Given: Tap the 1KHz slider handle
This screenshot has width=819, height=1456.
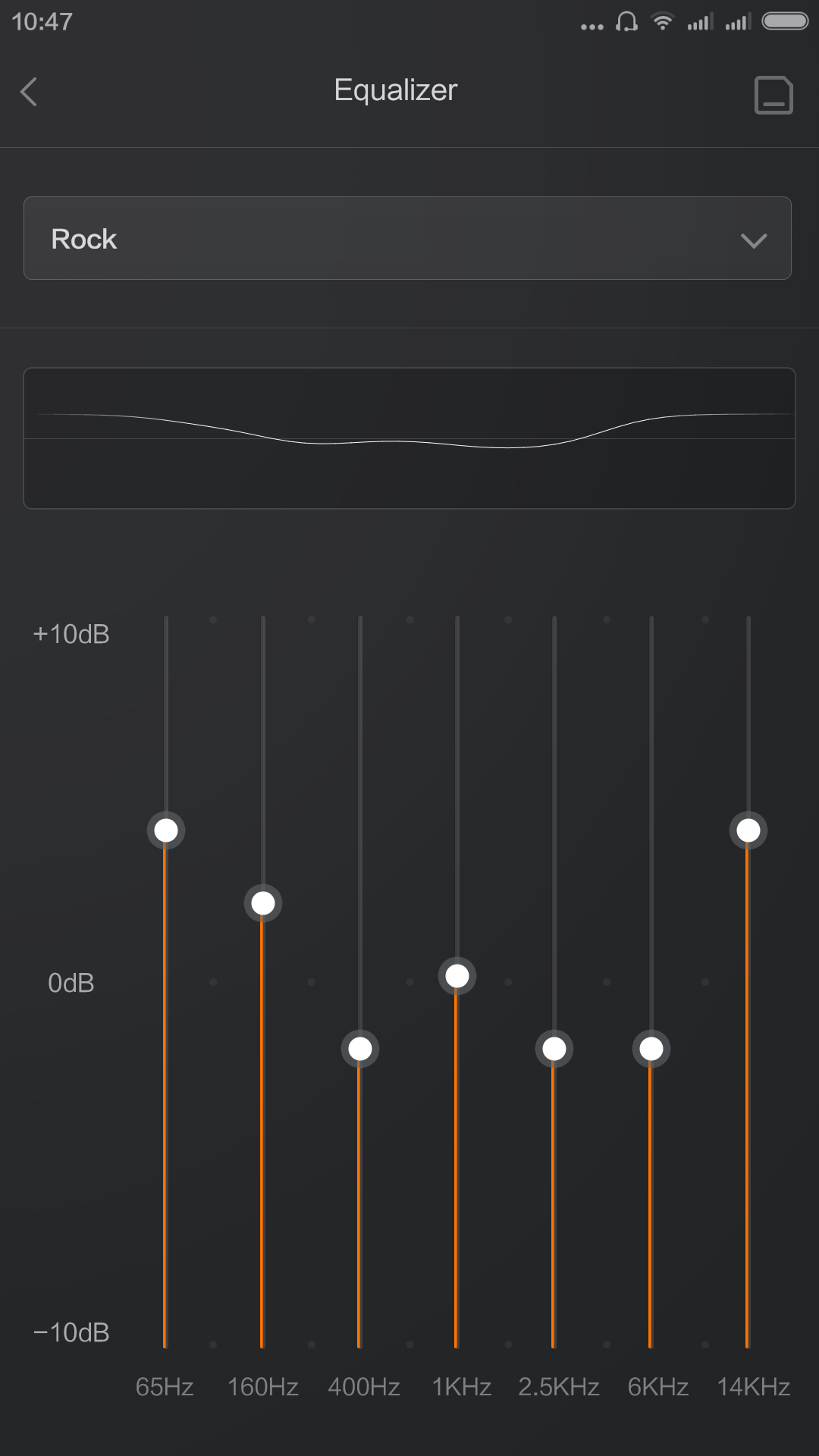Looking at the screenshot, I should 457,976.
